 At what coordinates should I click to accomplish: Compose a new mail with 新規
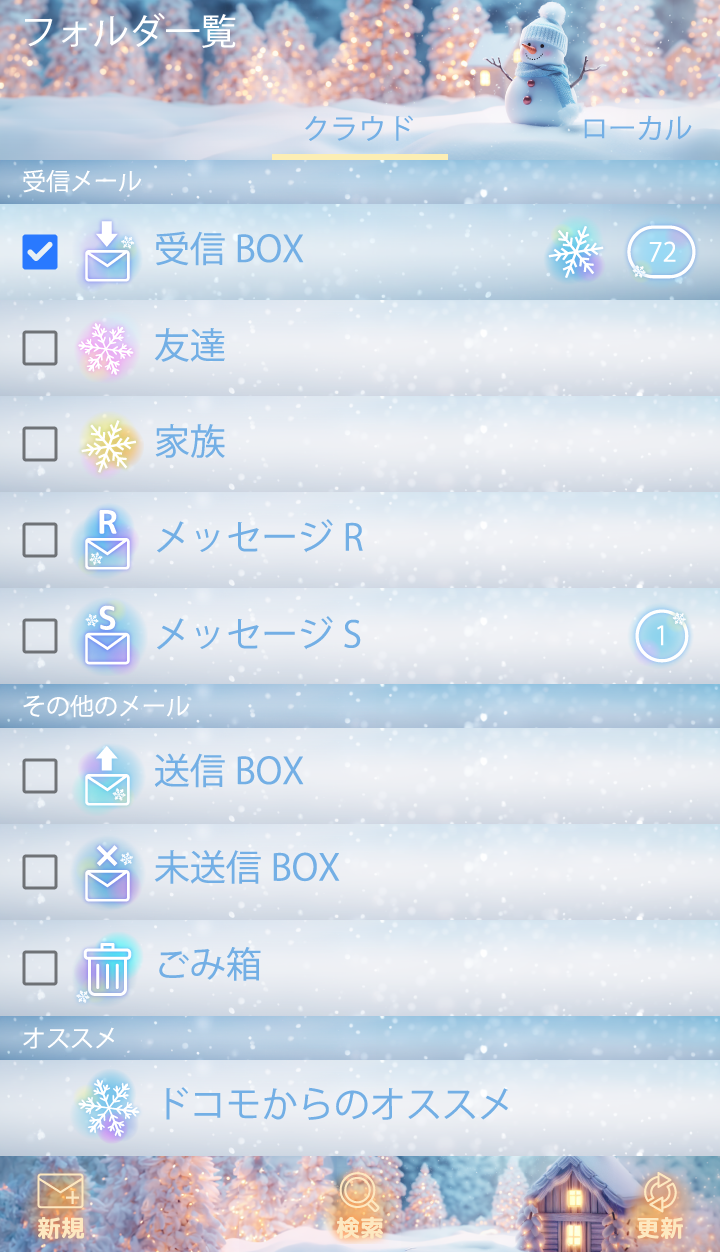(x=61, y=1206)
